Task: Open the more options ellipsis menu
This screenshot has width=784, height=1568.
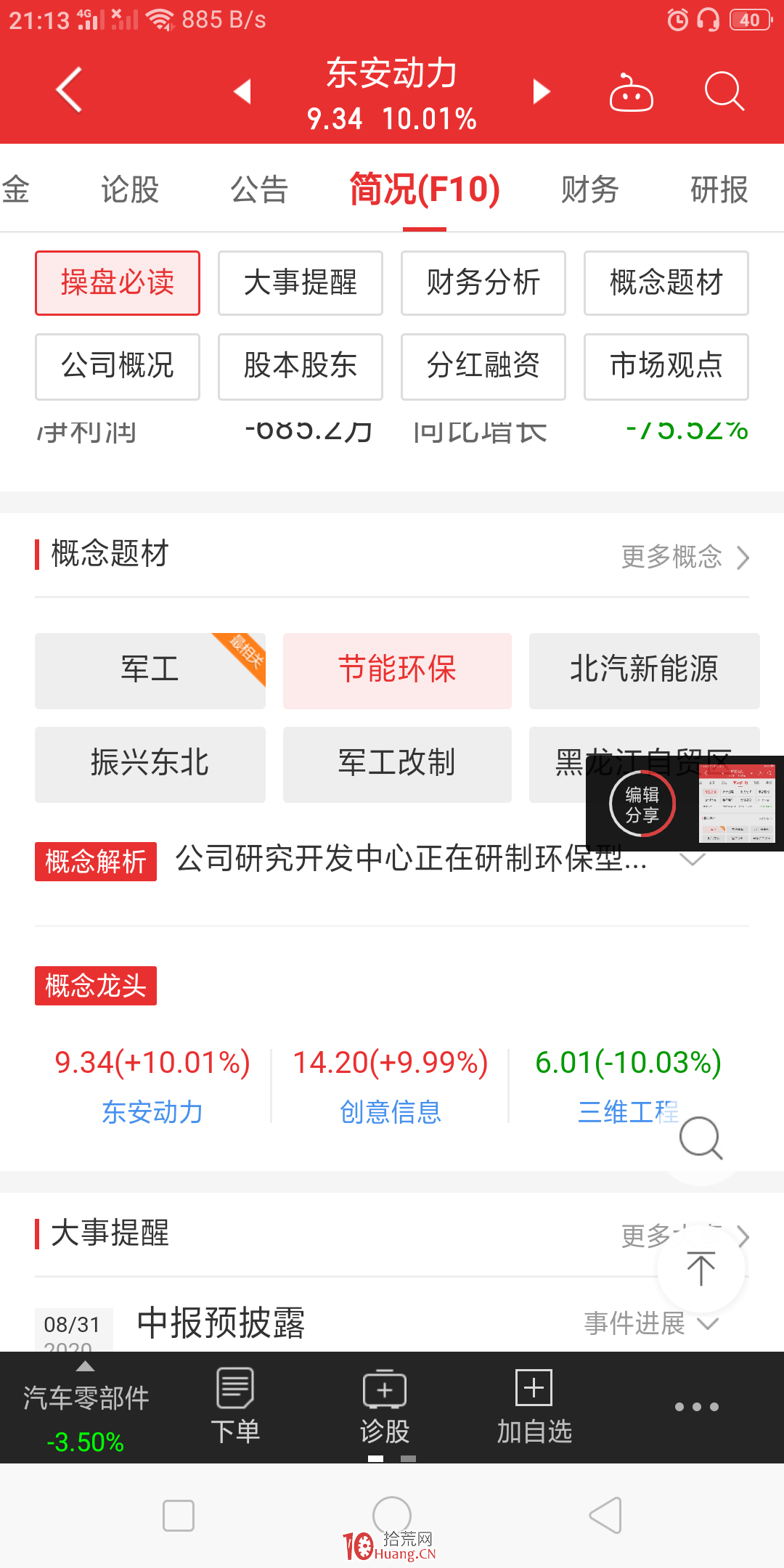Action: (x=698, y=1407)
